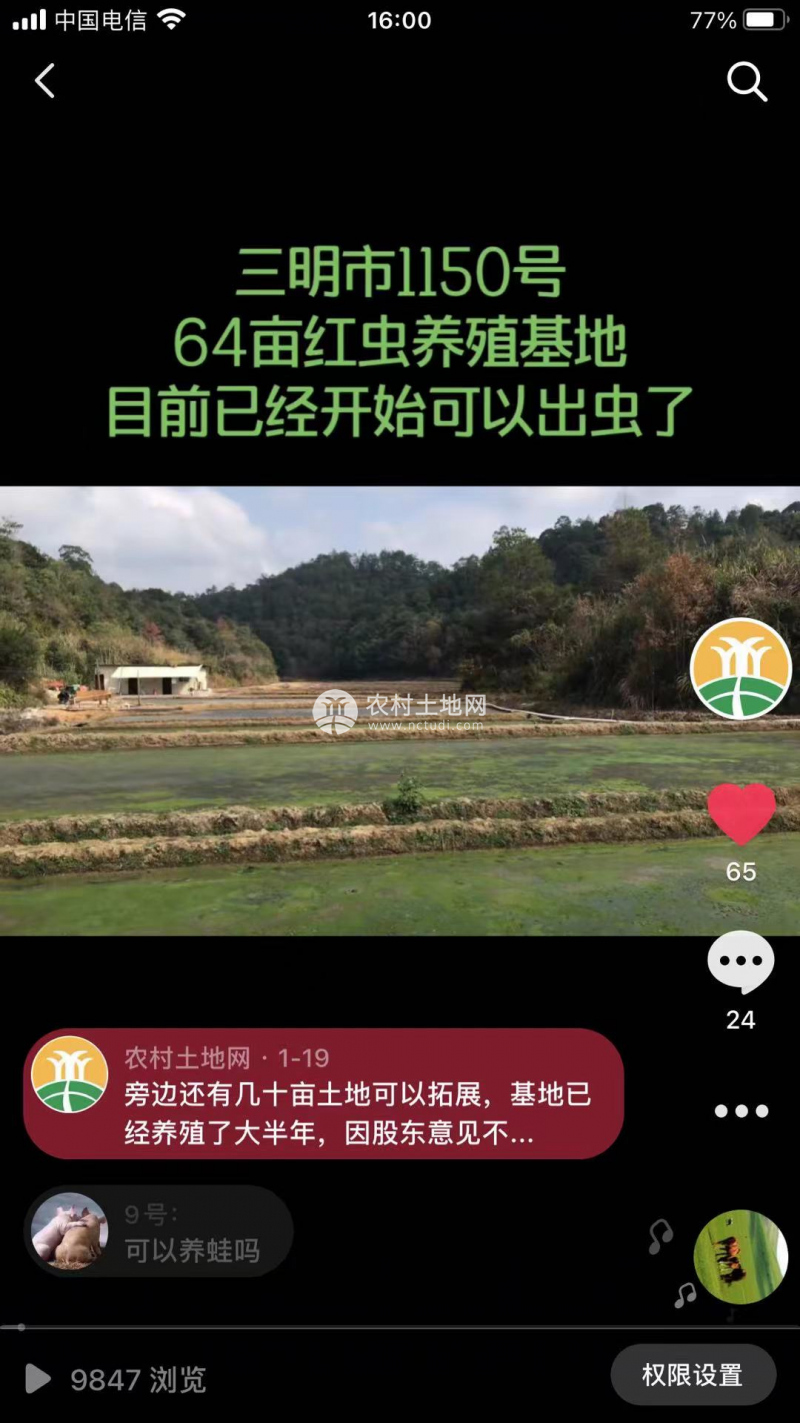Open 权限设置 permission settings
This screenshot has height=1423, width=800.
pyautogui.click(x=692, y=1375)
